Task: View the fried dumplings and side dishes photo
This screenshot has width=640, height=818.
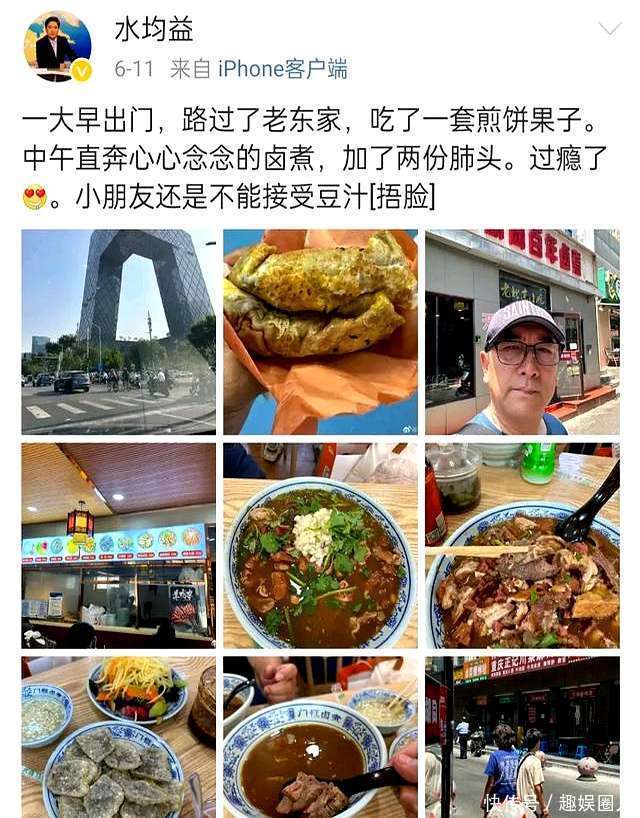Action: point(118,736)
